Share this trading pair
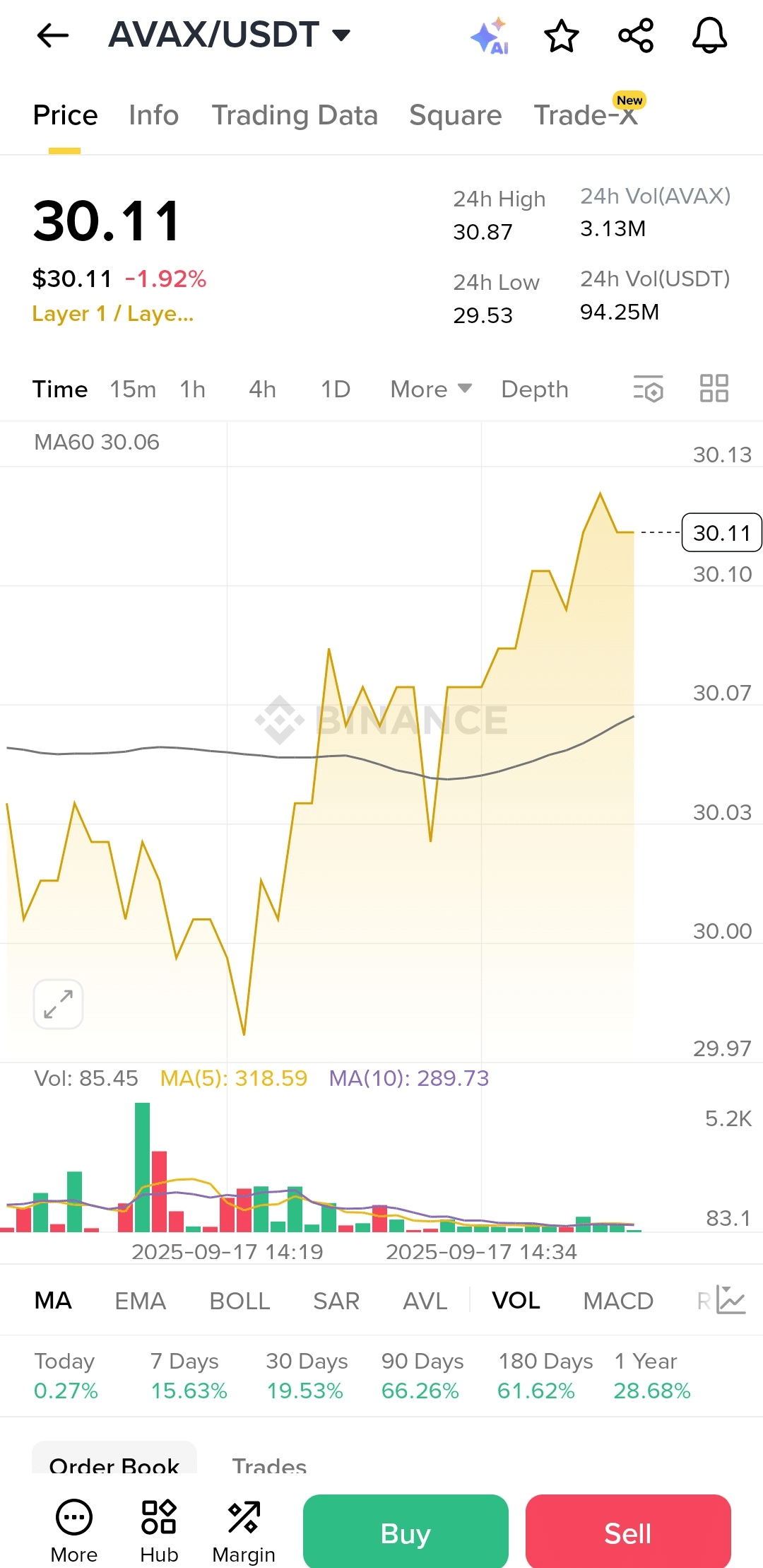The width and height of the screenshot is (763, 1568). (x=636, y=36)
